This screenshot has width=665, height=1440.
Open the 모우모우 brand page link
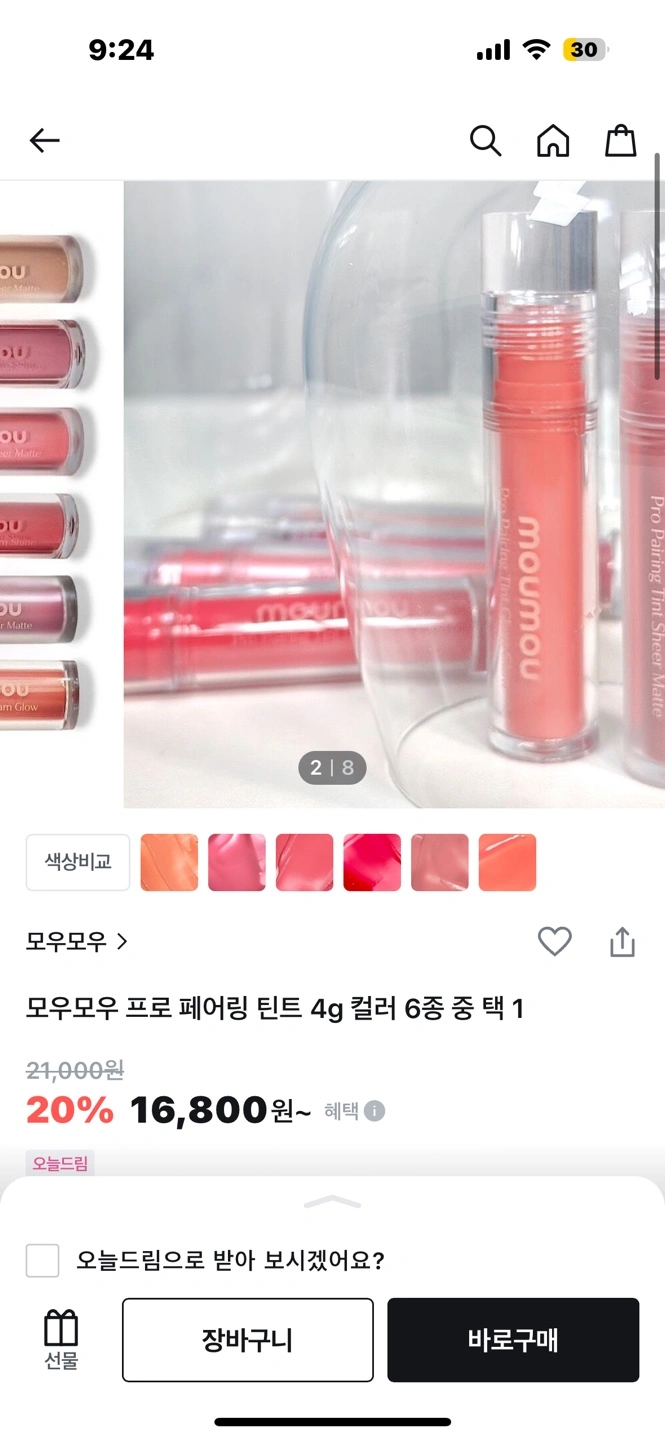(x=77, y=941)
